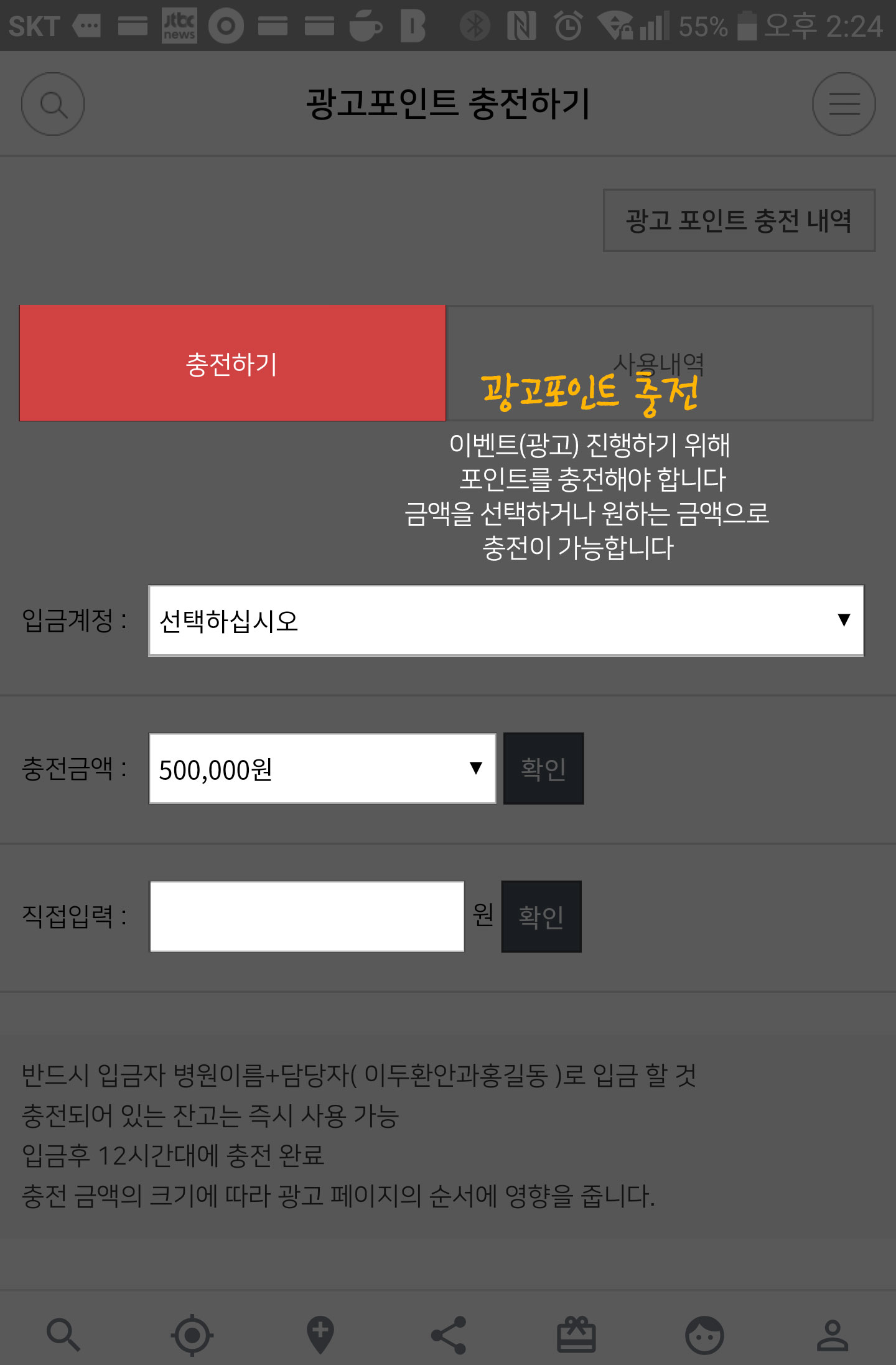Open the location target icon in bottom bar
896x1365 pixels.
(192, 1335)
